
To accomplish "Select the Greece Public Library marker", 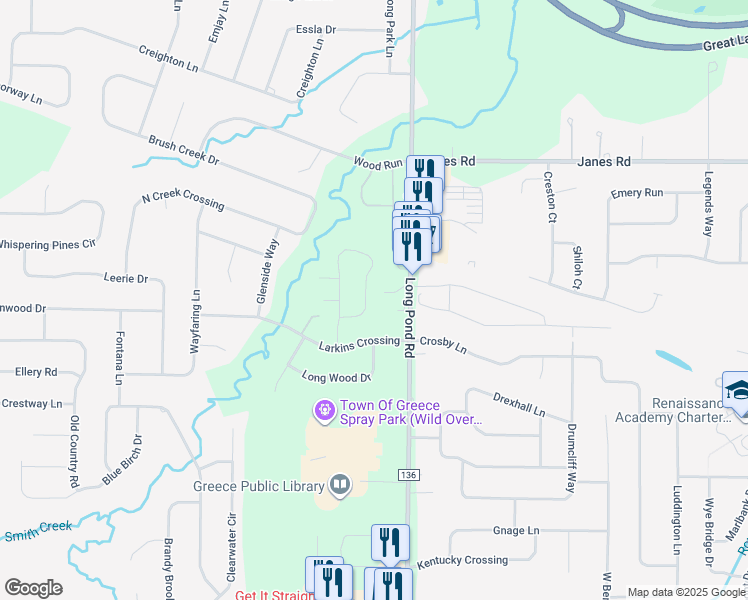I will click(x=340, y=486).
